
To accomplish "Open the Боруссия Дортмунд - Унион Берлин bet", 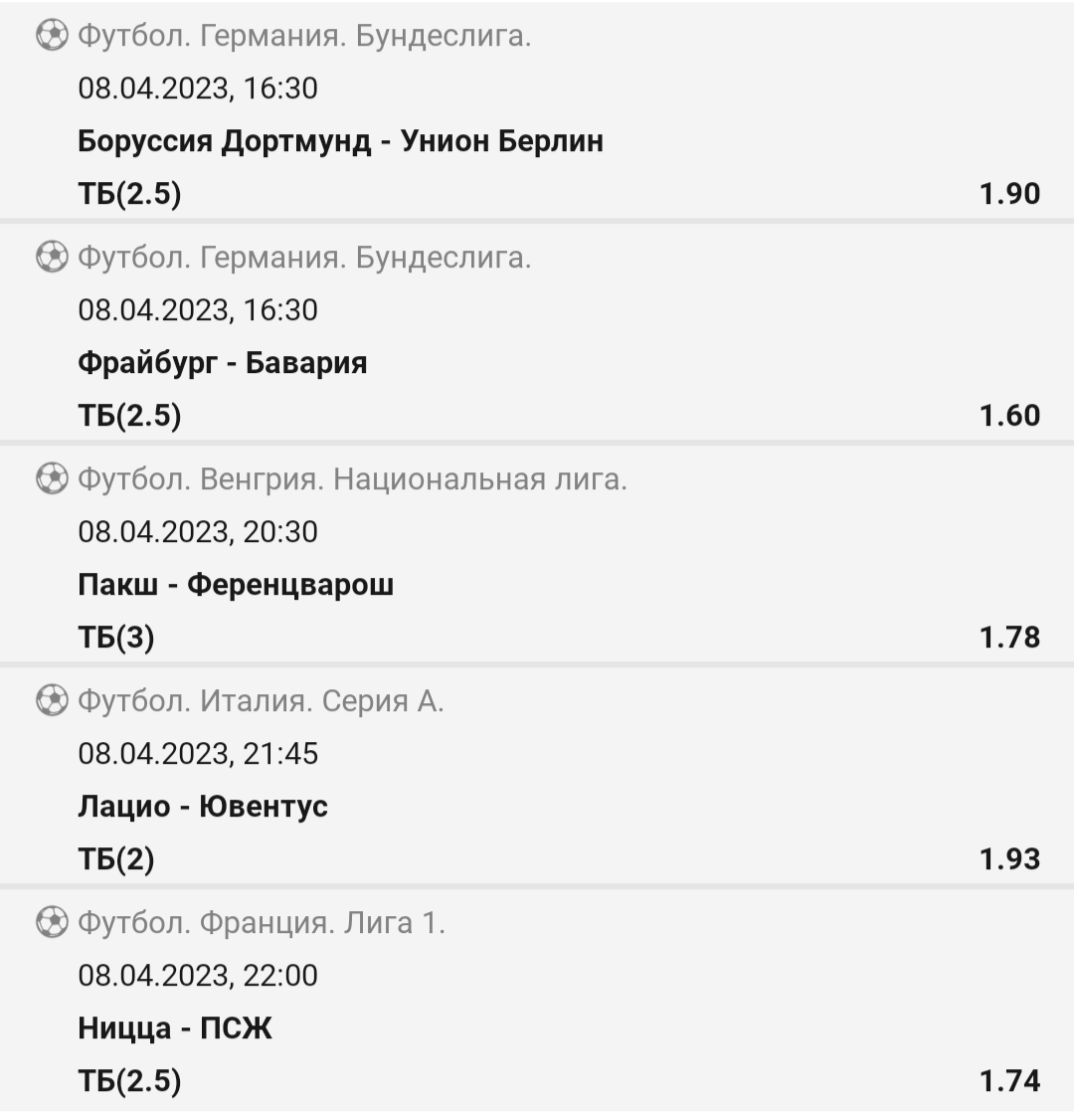I will (340, 141).
